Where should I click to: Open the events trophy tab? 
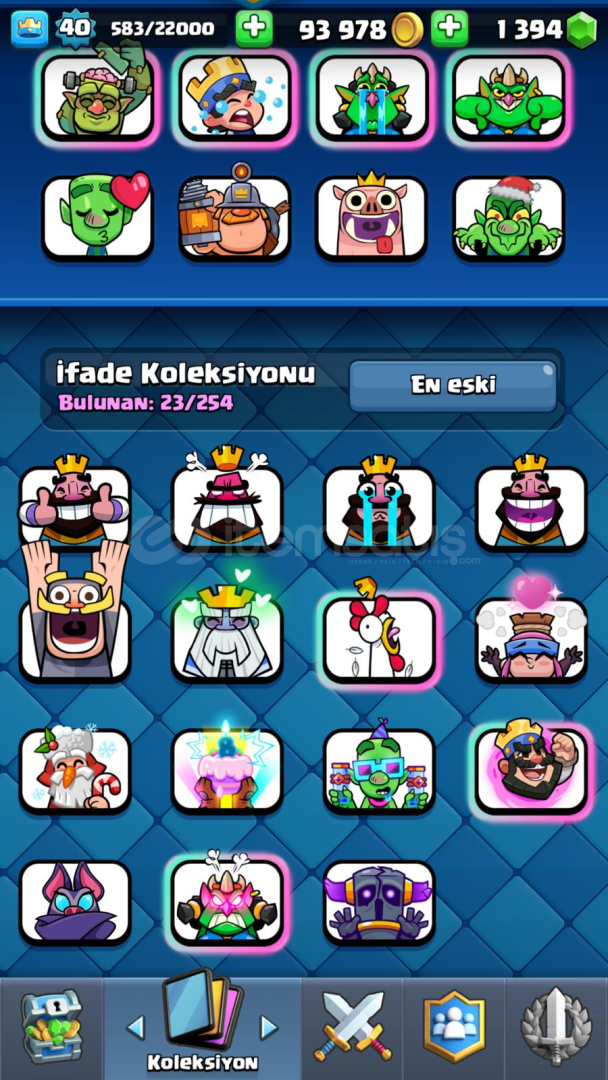click(556, 1028)
